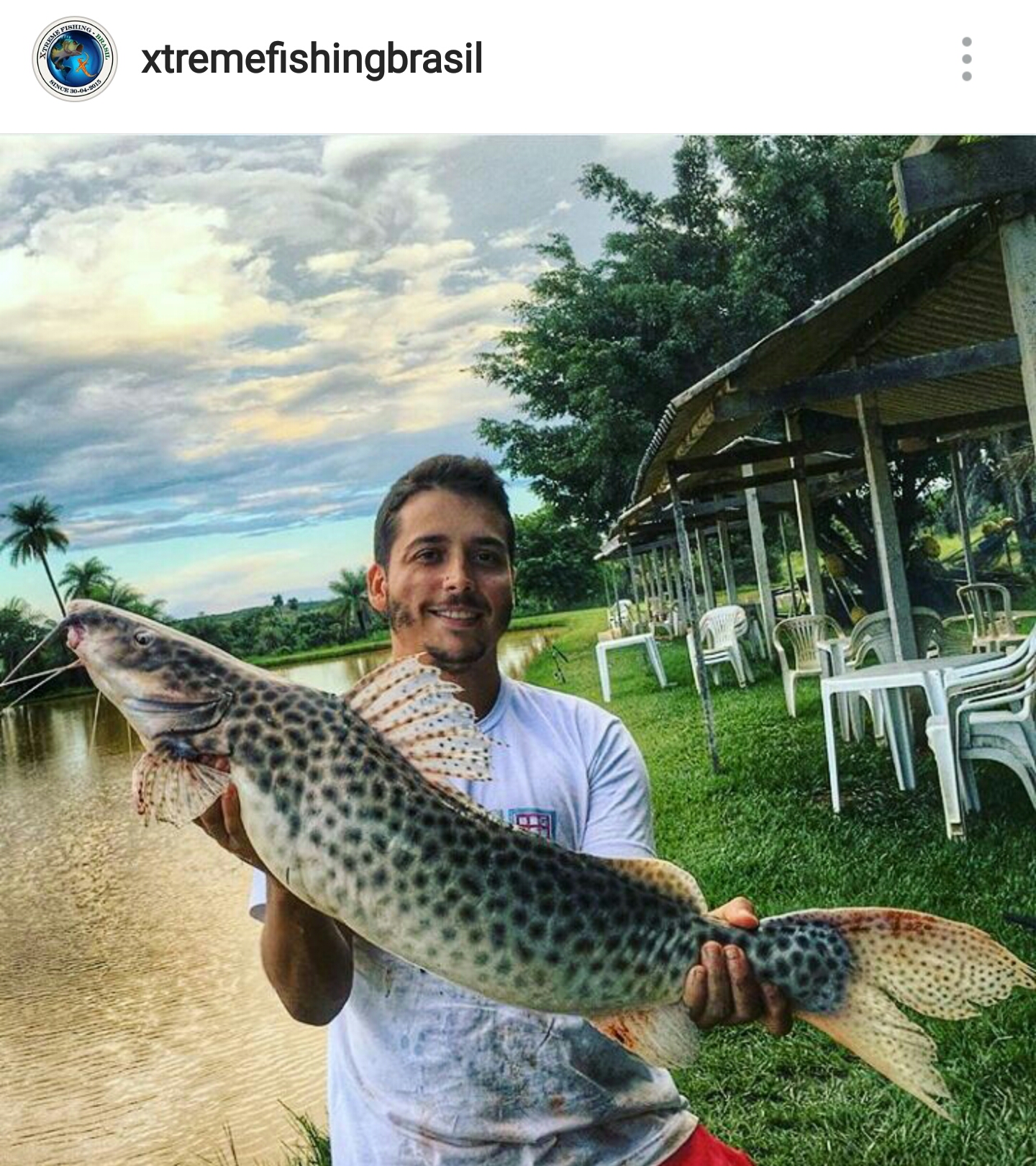Open the post's overflow menu

click(966, 59)
